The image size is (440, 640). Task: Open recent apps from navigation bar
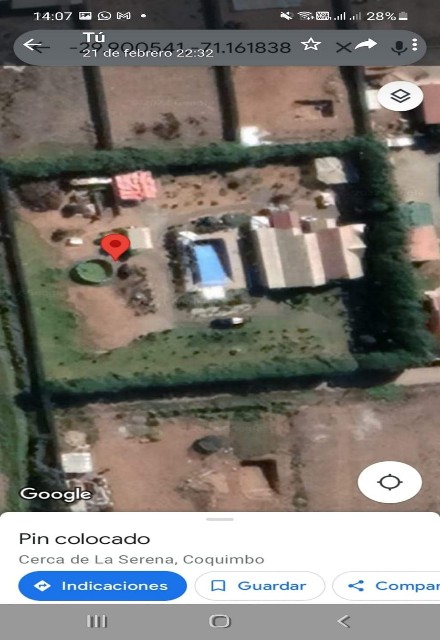click(97, 622)
